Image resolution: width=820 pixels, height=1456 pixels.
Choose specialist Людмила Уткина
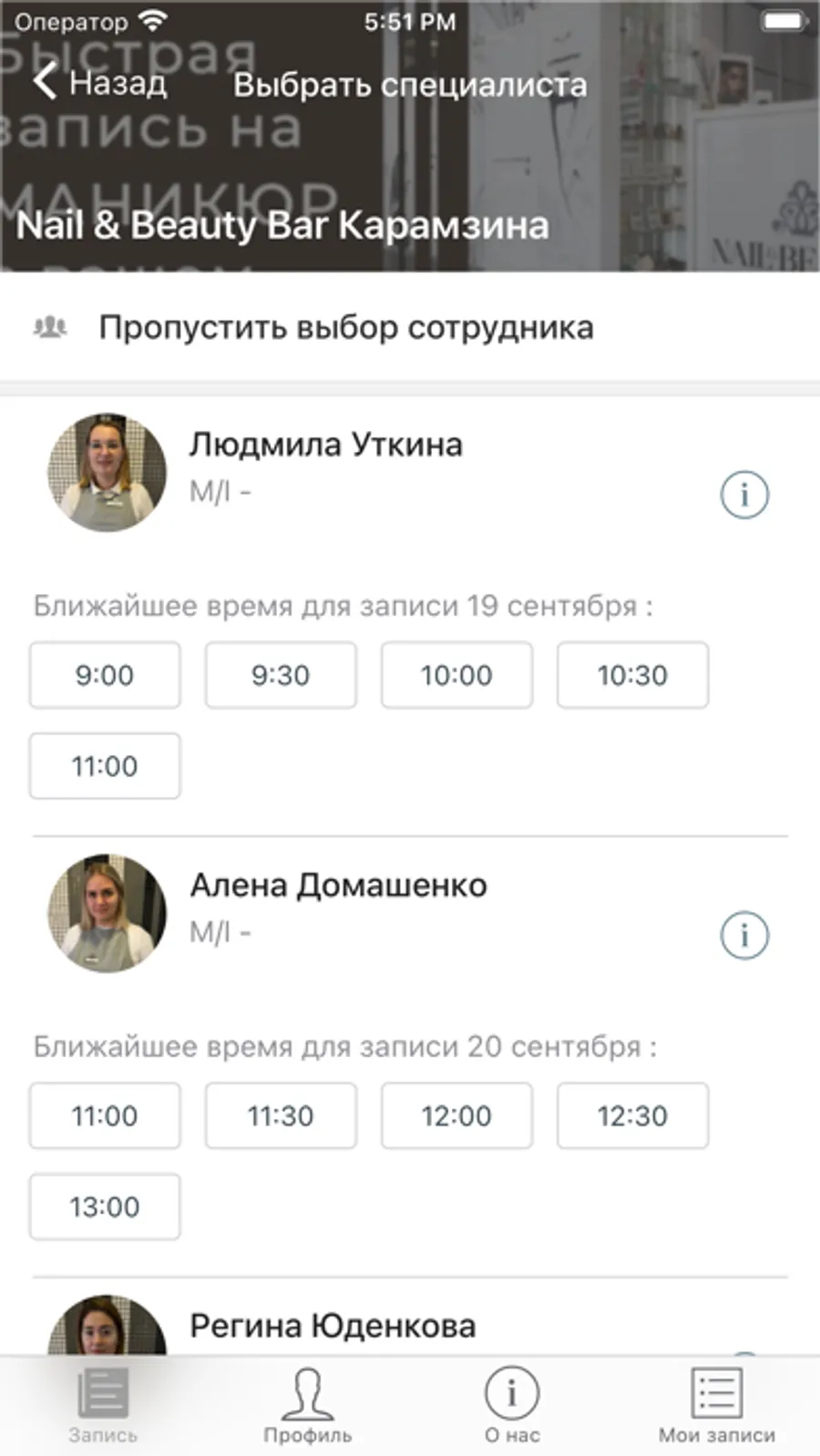pos(325,446)
